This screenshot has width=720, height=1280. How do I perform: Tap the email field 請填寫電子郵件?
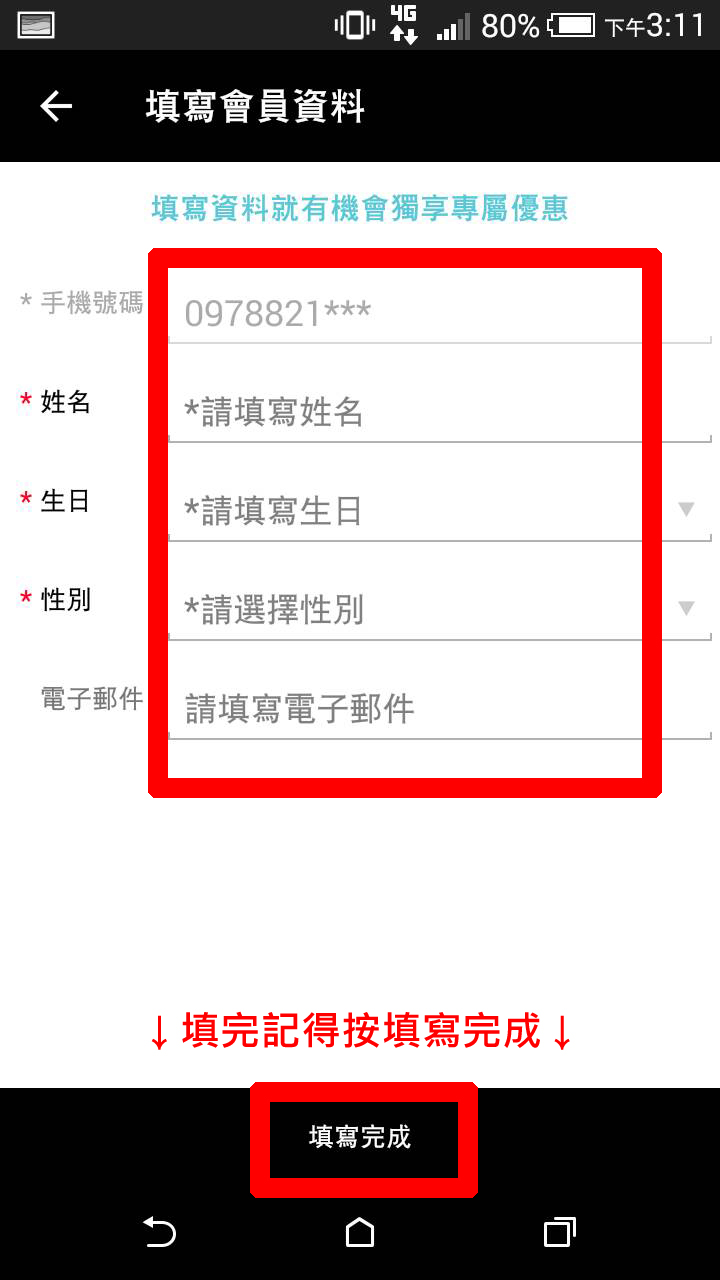440,709
